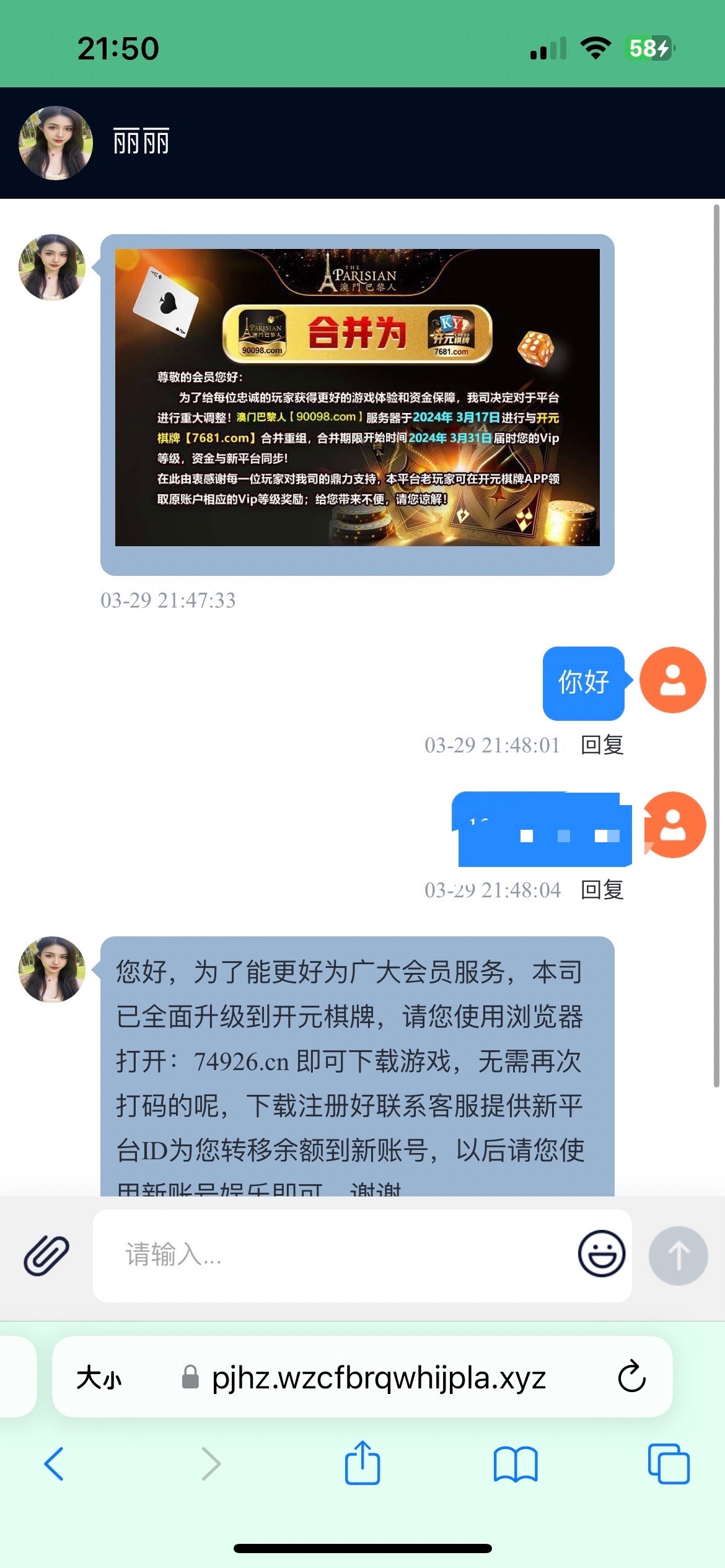
Task: Go back in Safari
Action: 54,1464
